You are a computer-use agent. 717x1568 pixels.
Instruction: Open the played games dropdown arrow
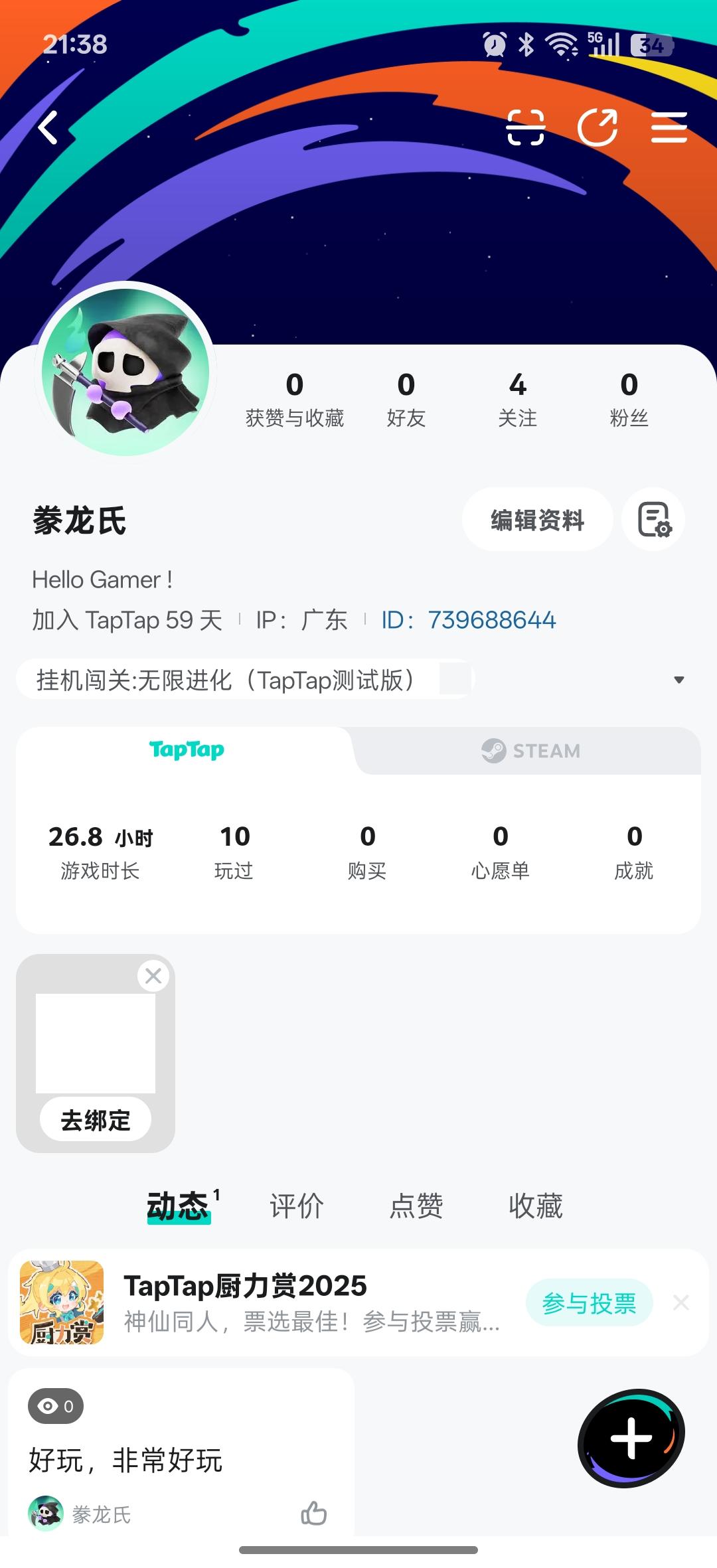click(679, 679)
